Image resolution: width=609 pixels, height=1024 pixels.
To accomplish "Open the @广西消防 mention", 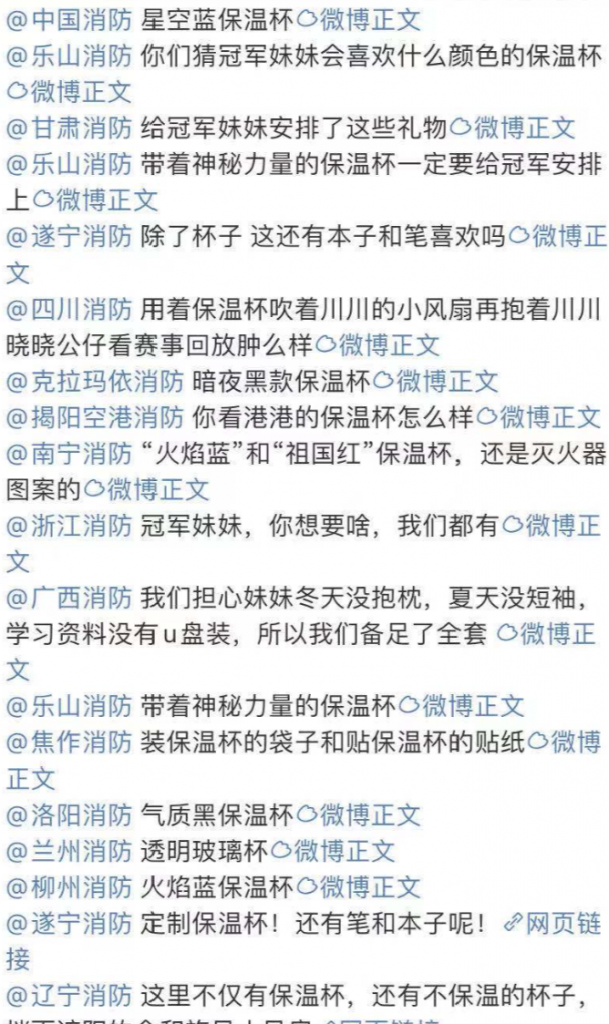I will point(69,598).
